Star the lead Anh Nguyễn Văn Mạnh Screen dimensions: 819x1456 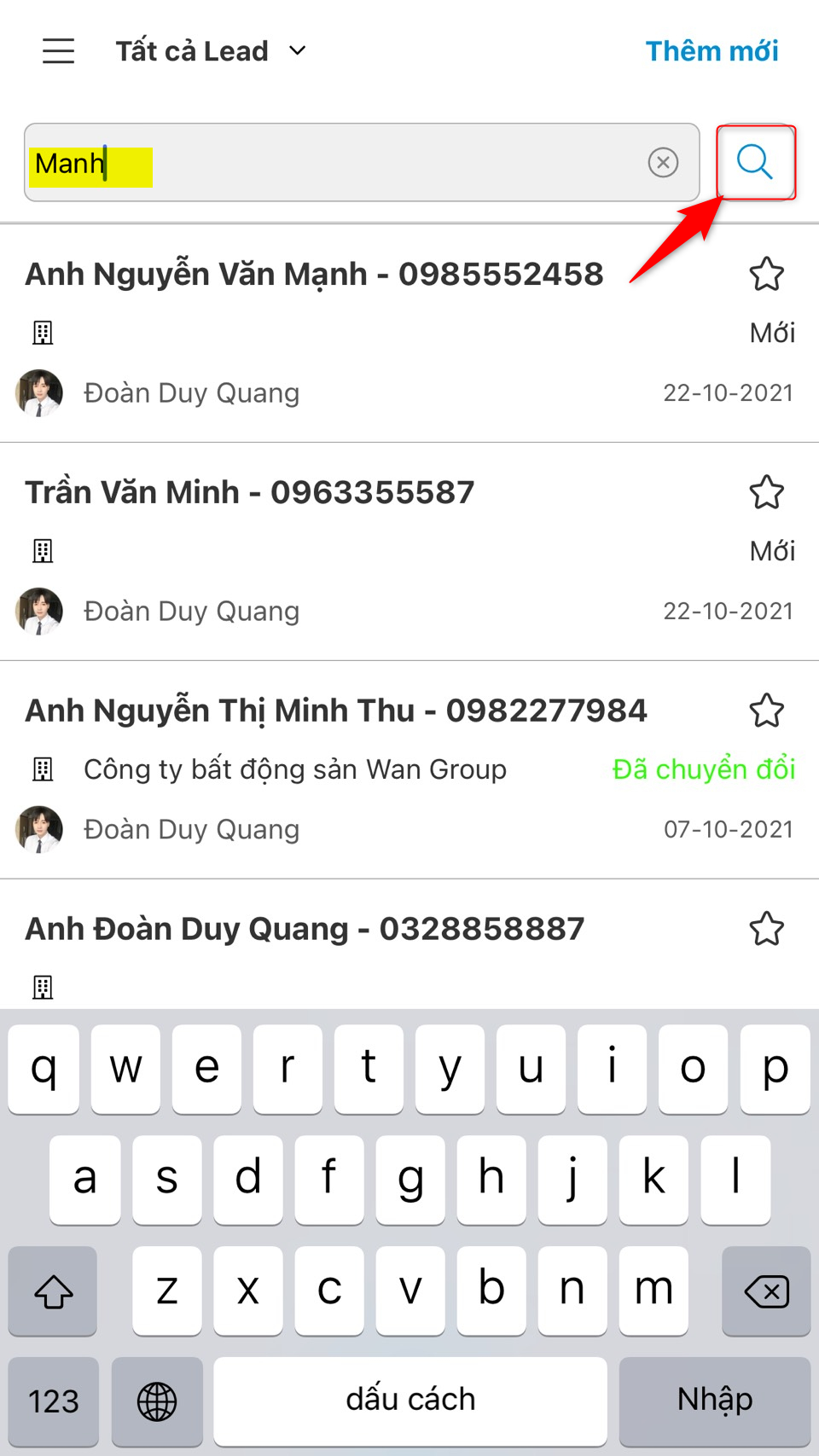point(766,275)
